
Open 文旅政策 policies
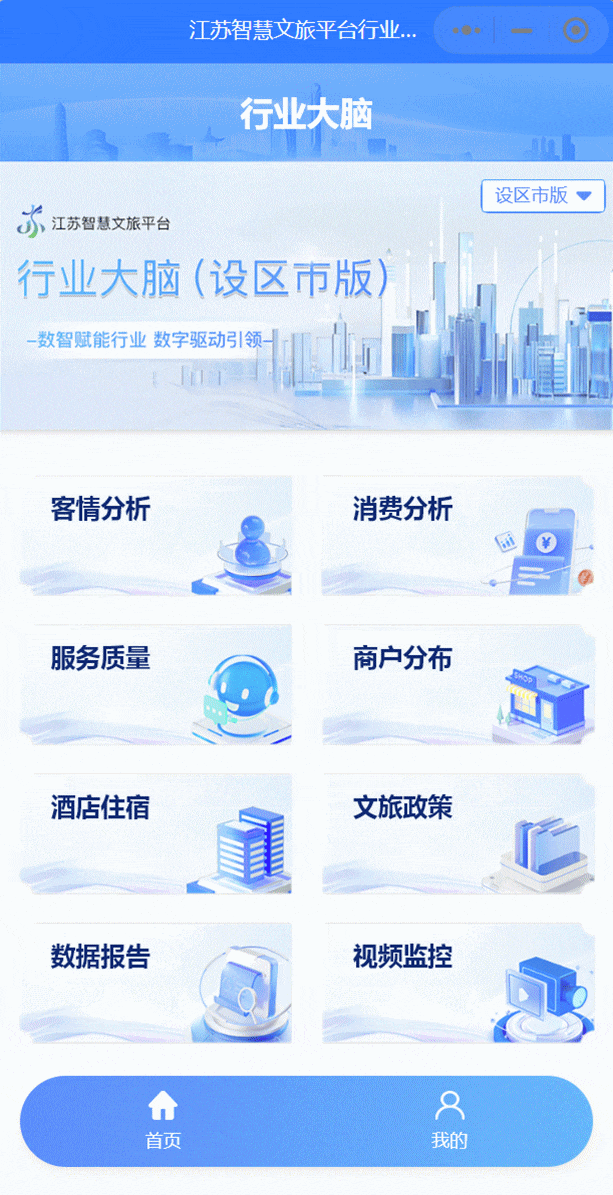[458, 834]
